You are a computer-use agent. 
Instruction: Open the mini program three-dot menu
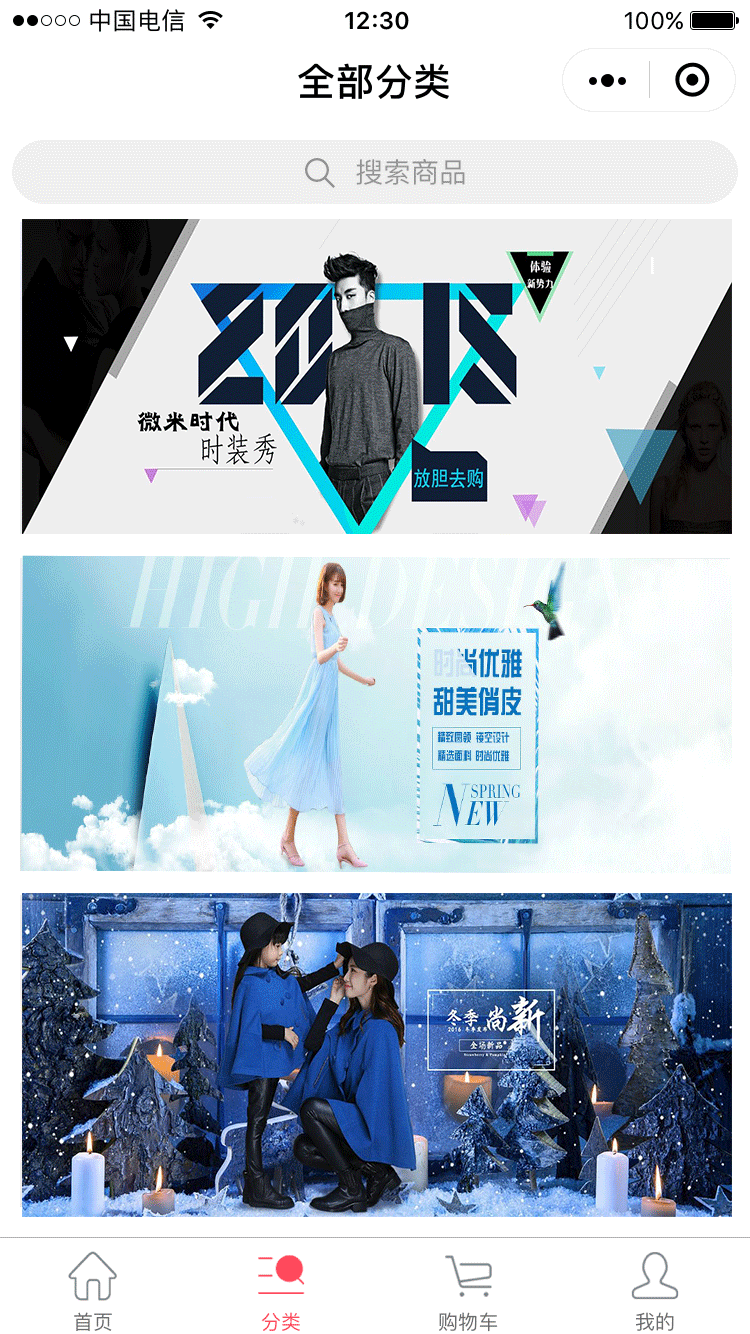(x=607, y=80)
